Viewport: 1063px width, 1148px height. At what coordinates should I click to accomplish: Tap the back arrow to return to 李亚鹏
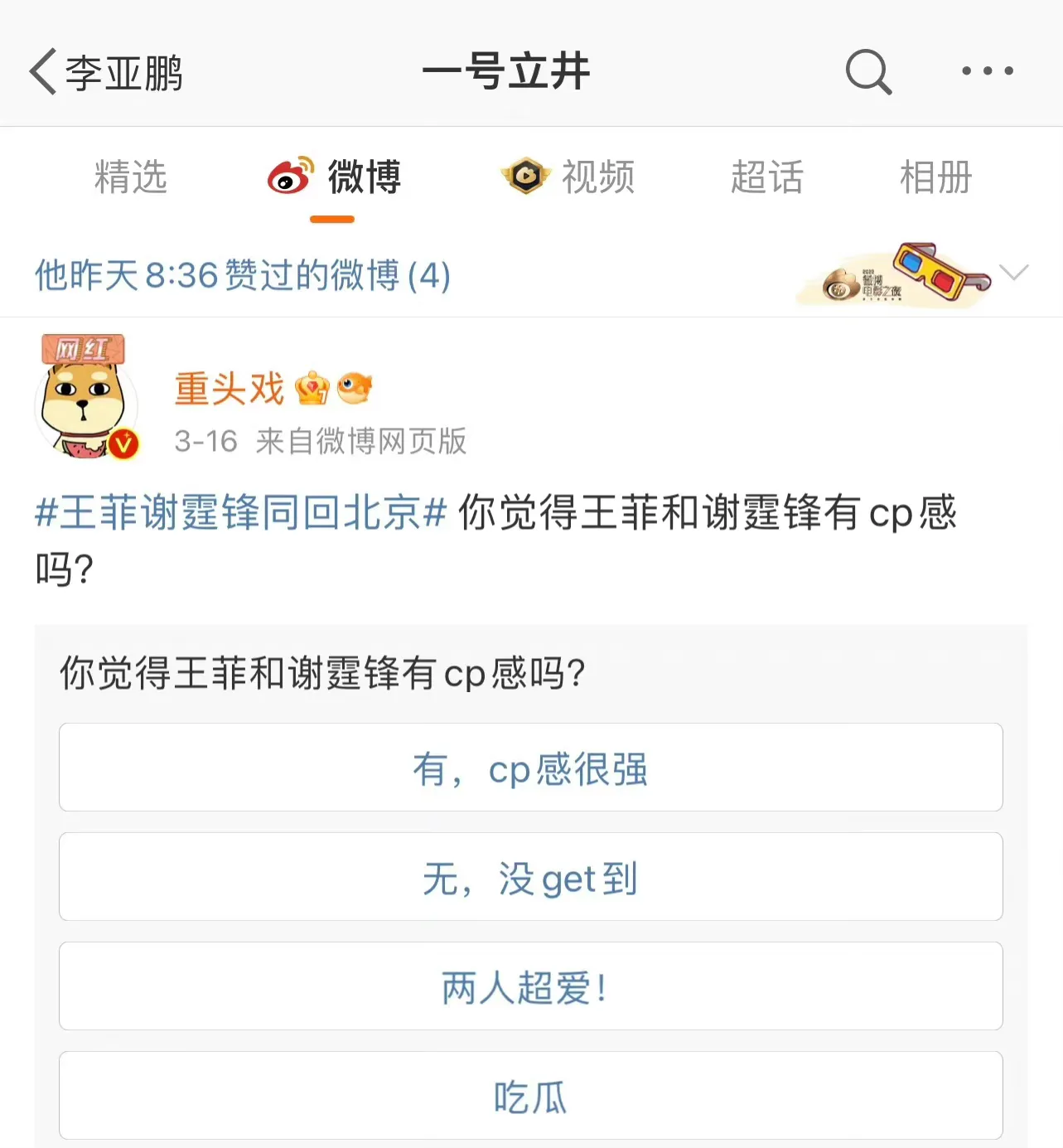tap(41, 70)
